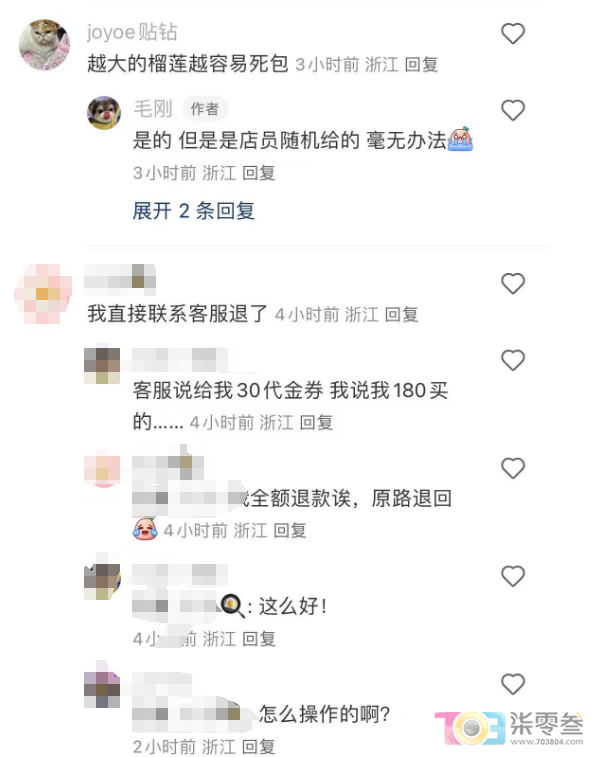This screenshot has width=605, height=757.
Task: Like the reply asking 怎么操作的啊
Action: click(512, 685)
